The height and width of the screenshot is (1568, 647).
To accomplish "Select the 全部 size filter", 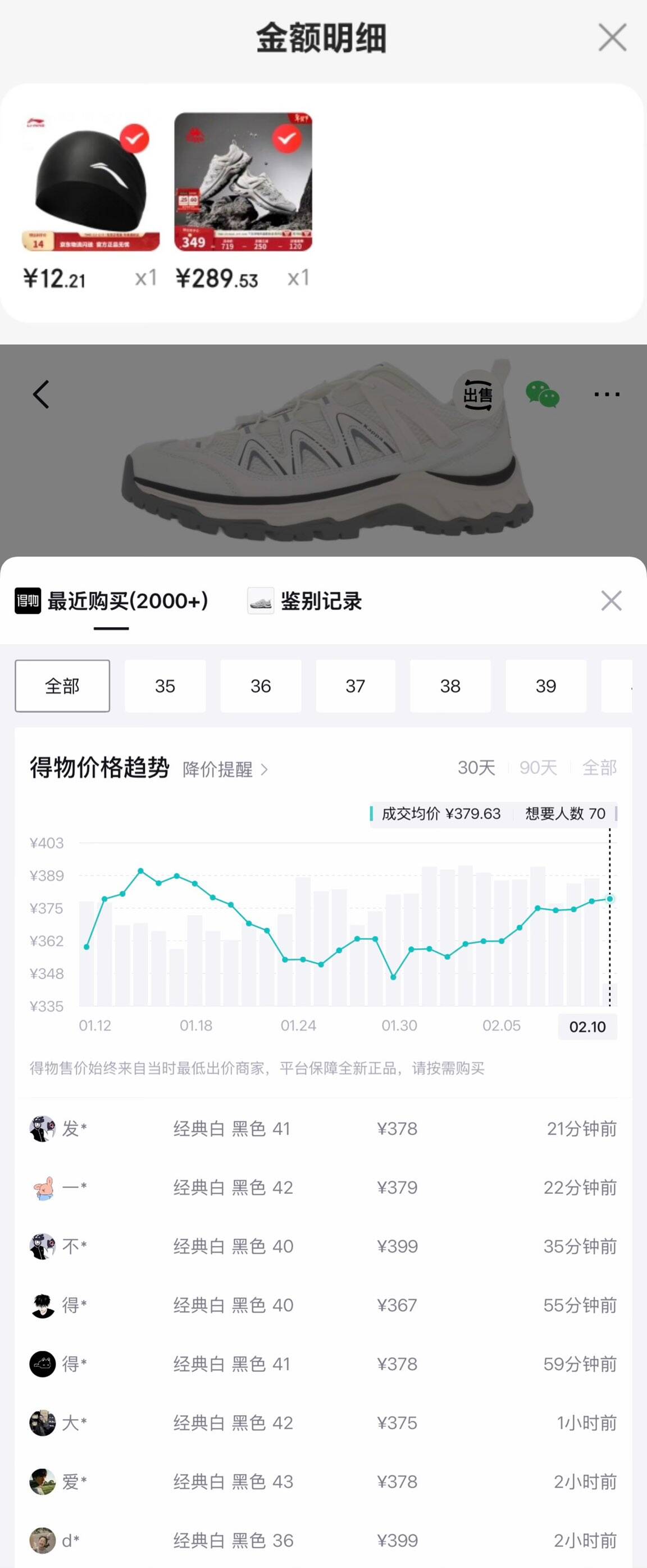I will point(62,686).
